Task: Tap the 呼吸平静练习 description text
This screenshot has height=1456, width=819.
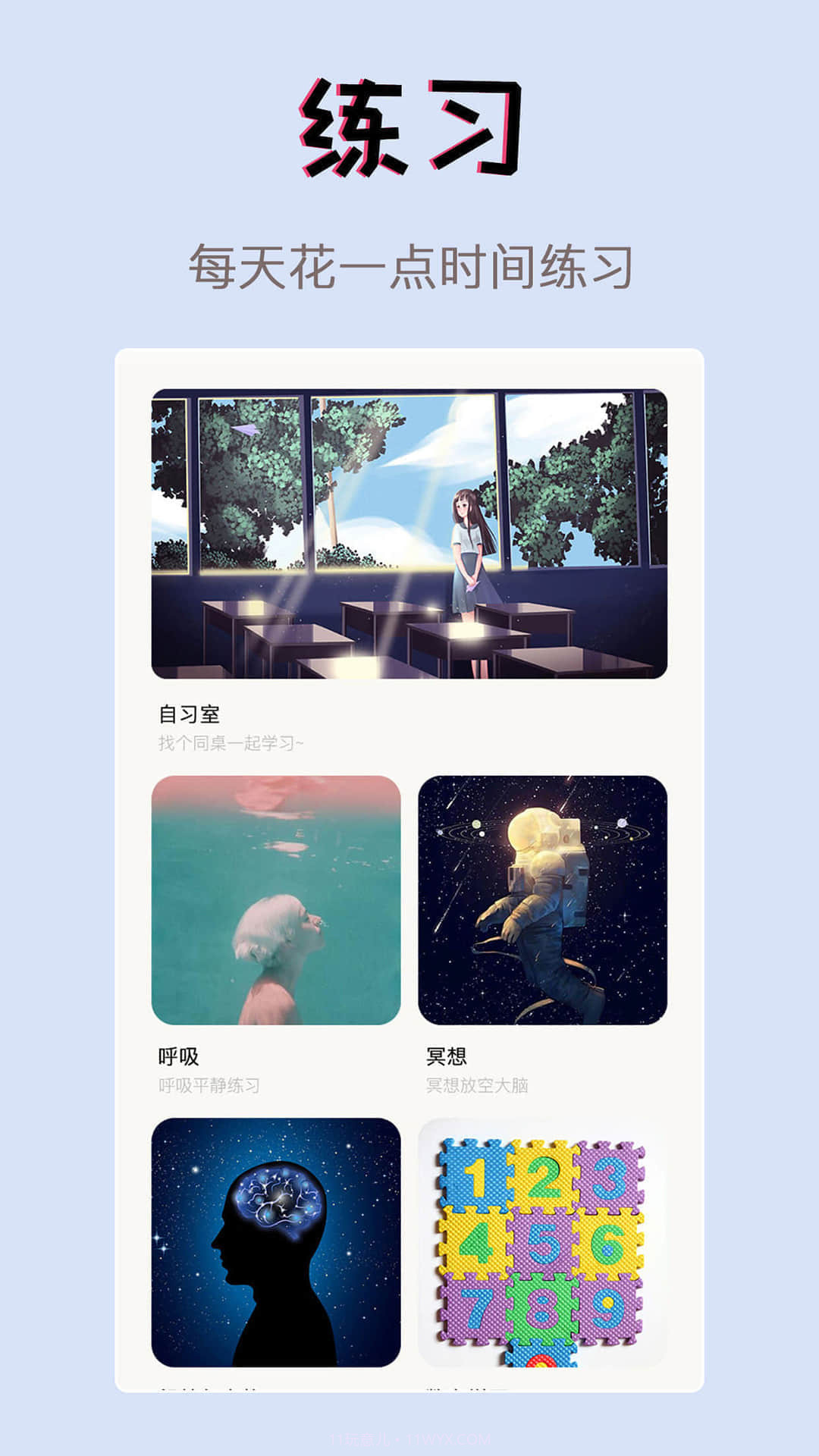Action: (x=210, y=1086)
